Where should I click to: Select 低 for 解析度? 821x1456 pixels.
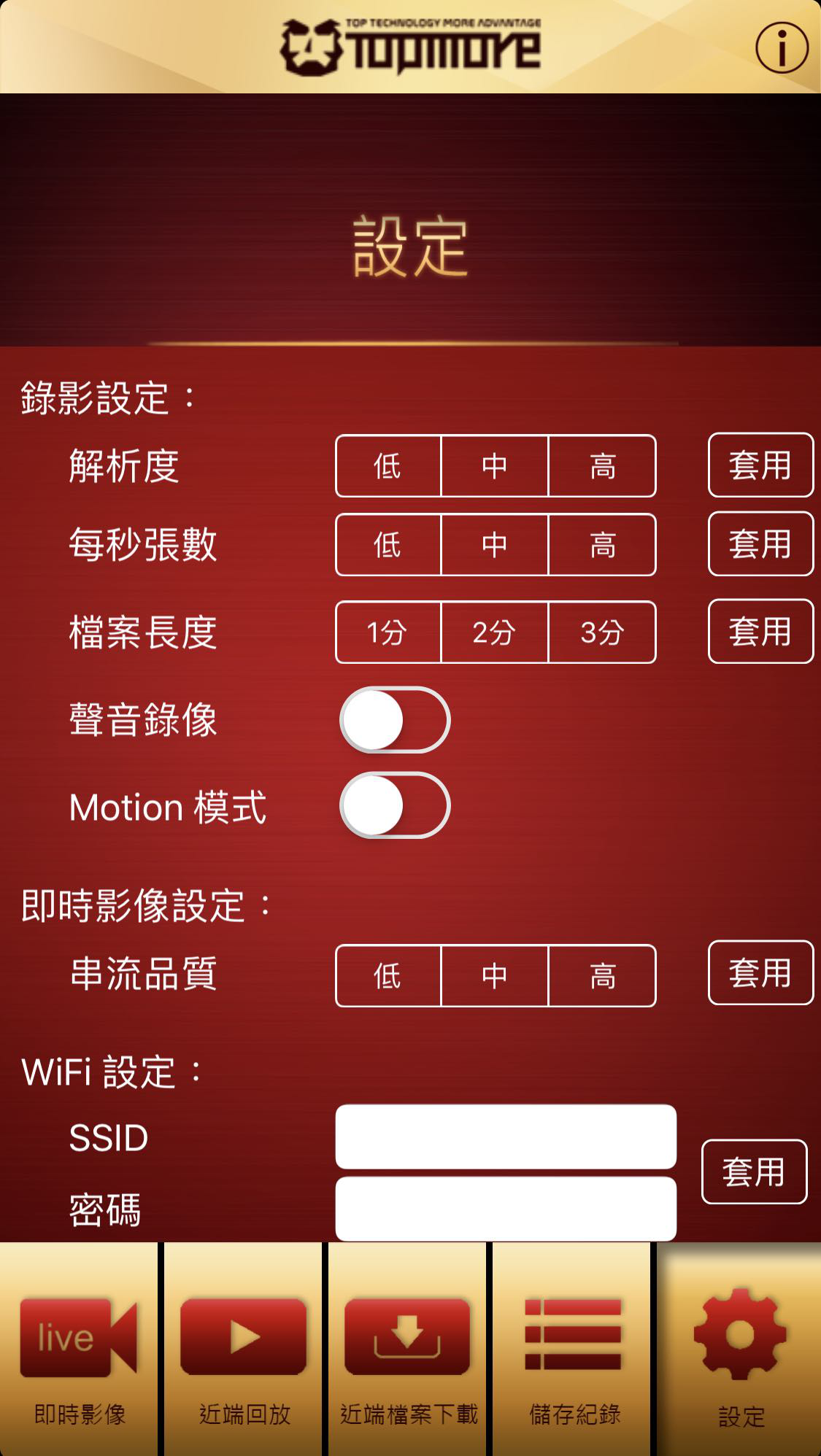(388, 466)
